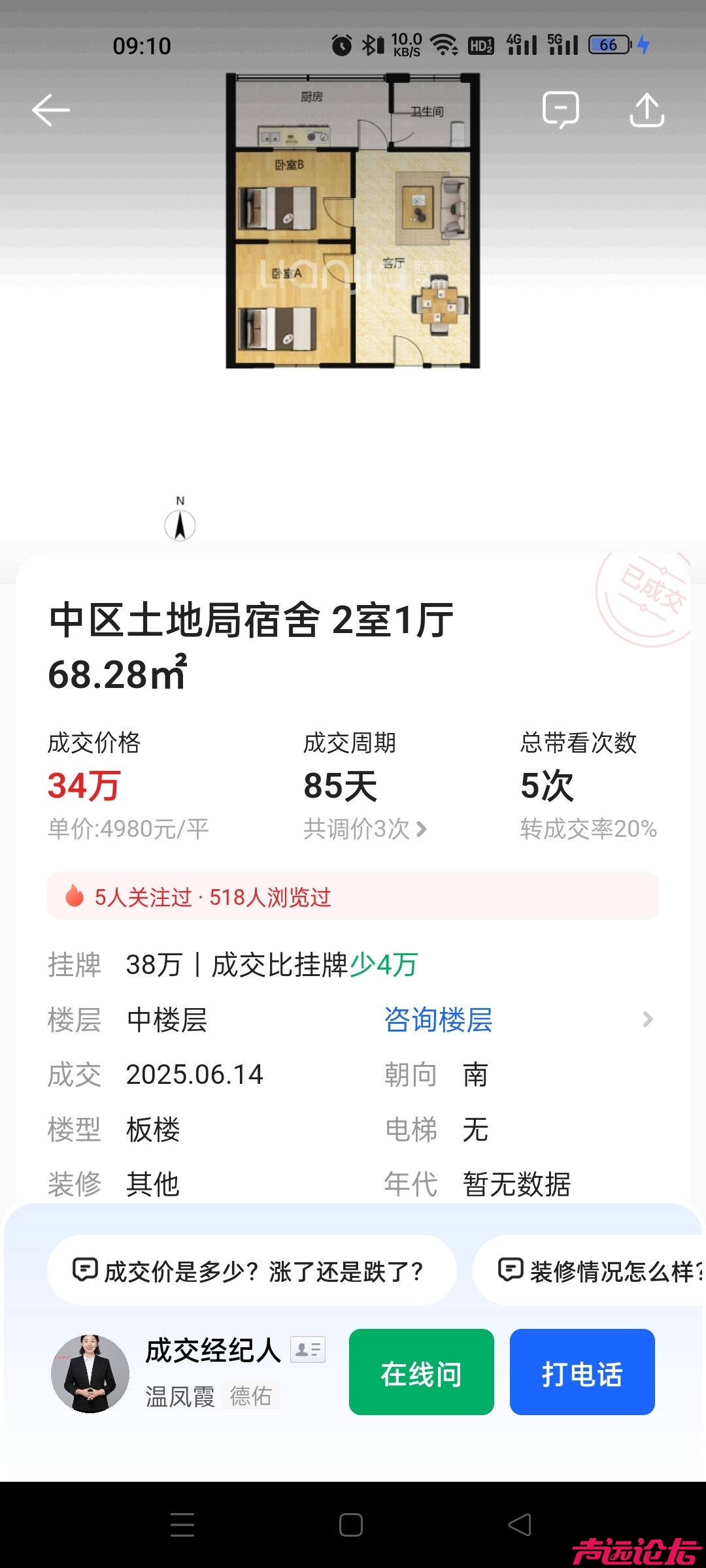View the 共调价3次 price adjustment history

pos(365,829)
